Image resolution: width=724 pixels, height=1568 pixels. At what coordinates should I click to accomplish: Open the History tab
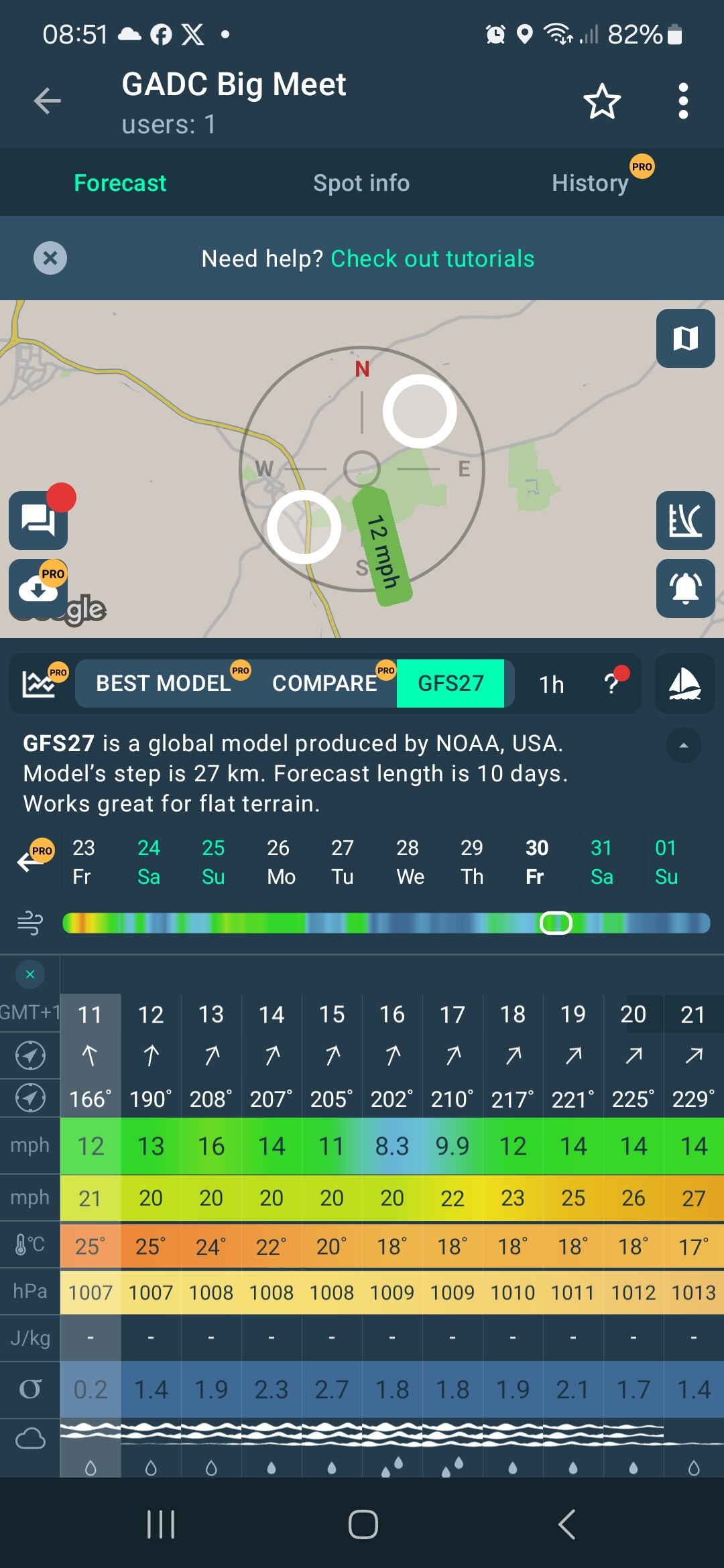click(x=590, y=183)
